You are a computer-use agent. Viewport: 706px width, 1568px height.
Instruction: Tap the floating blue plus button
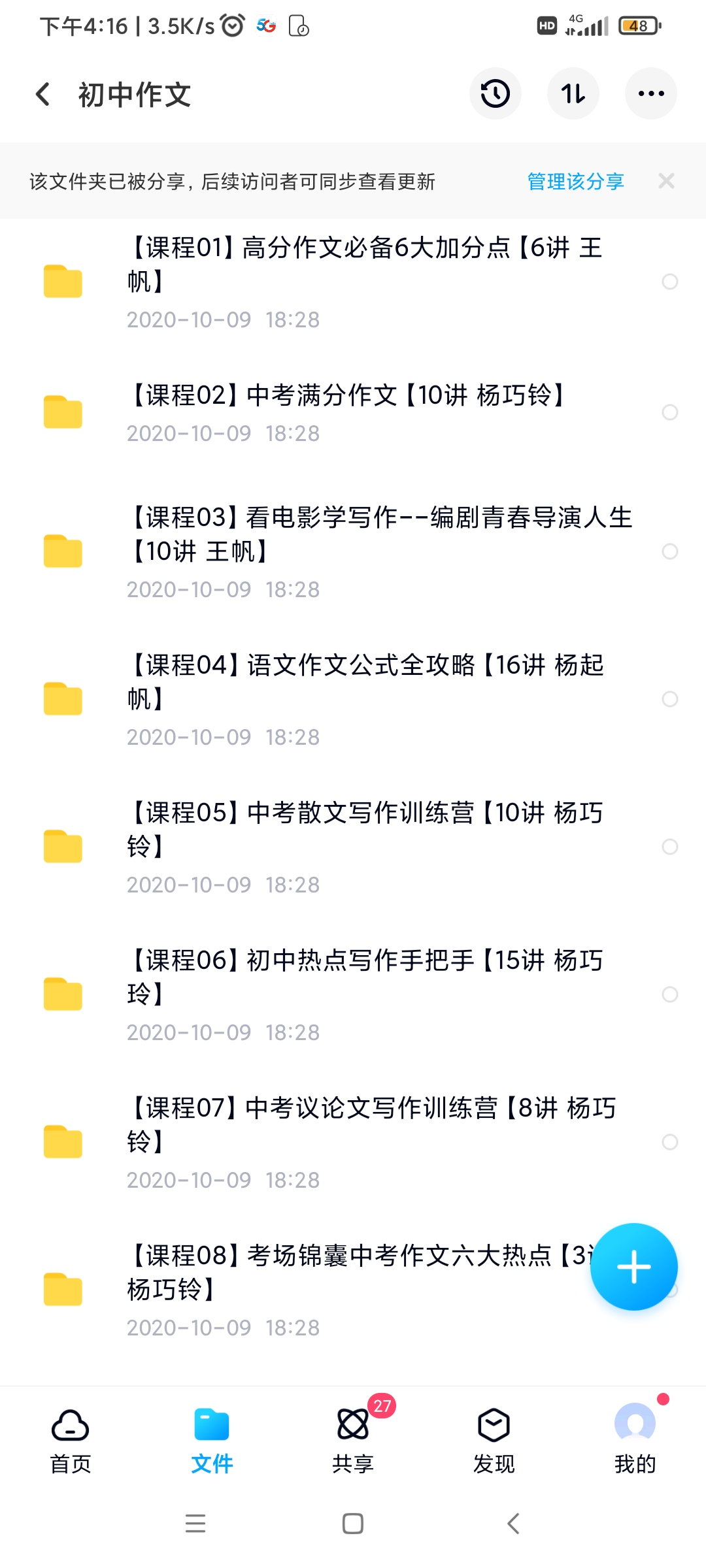click(633, 1266)
